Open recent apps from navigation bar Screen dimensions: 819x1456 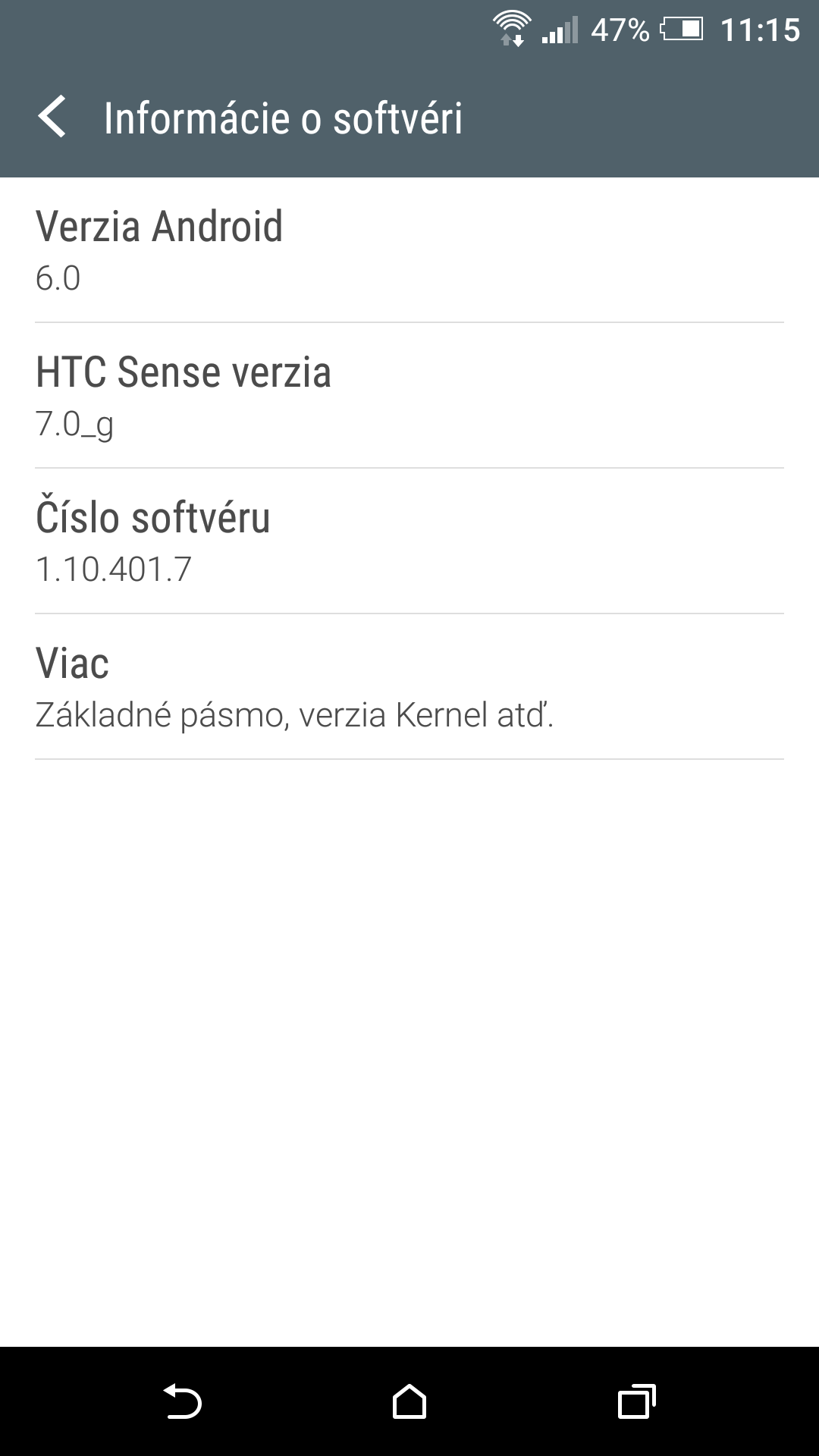636,1401
